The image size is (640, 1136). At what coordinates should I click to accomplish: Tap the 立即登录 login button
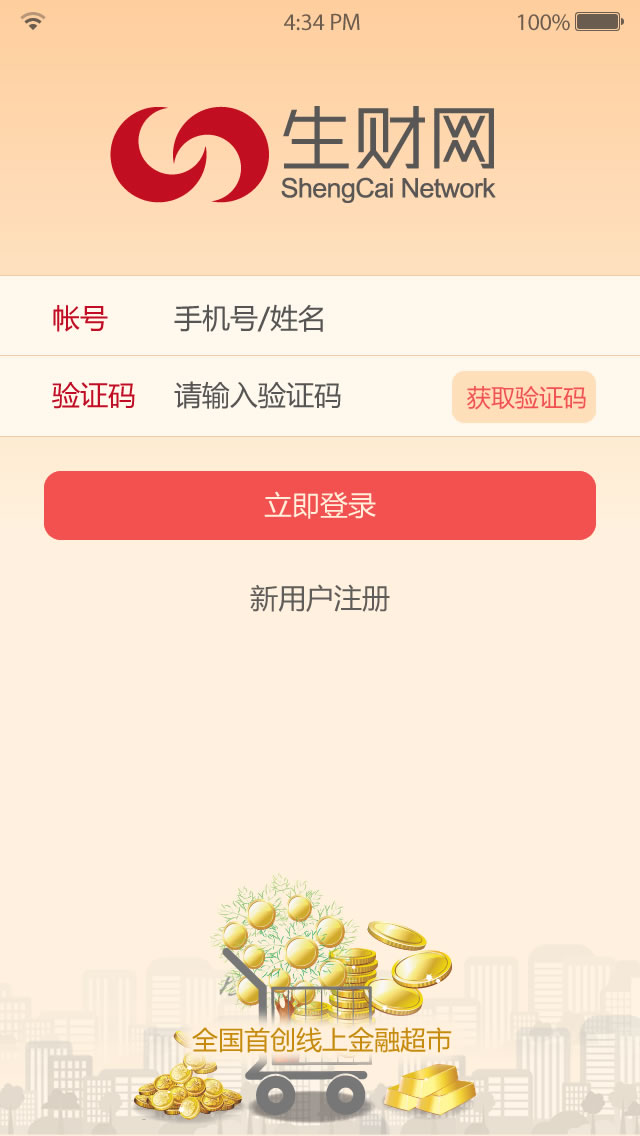click(x=320, y=505)
